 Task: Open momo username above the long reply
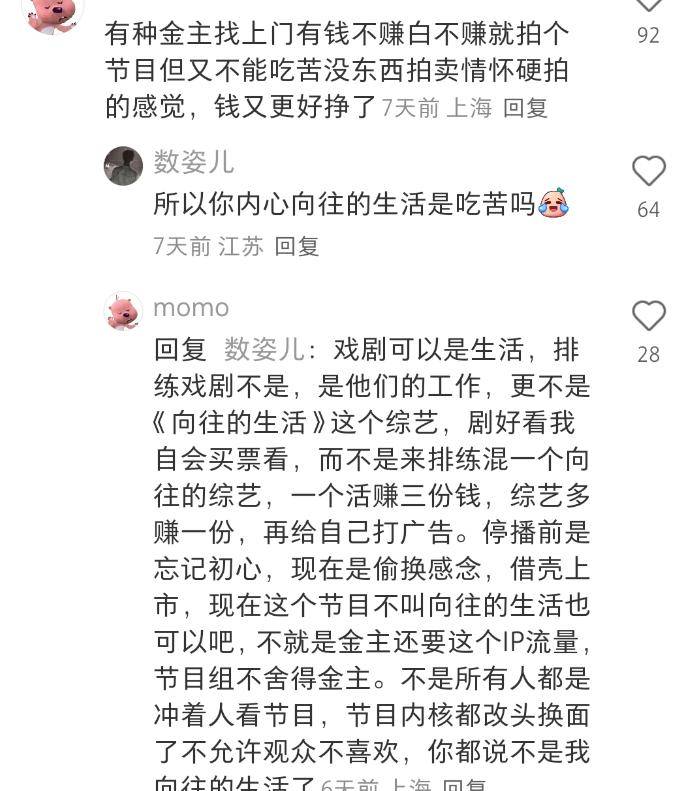click(x=191, y=307)
